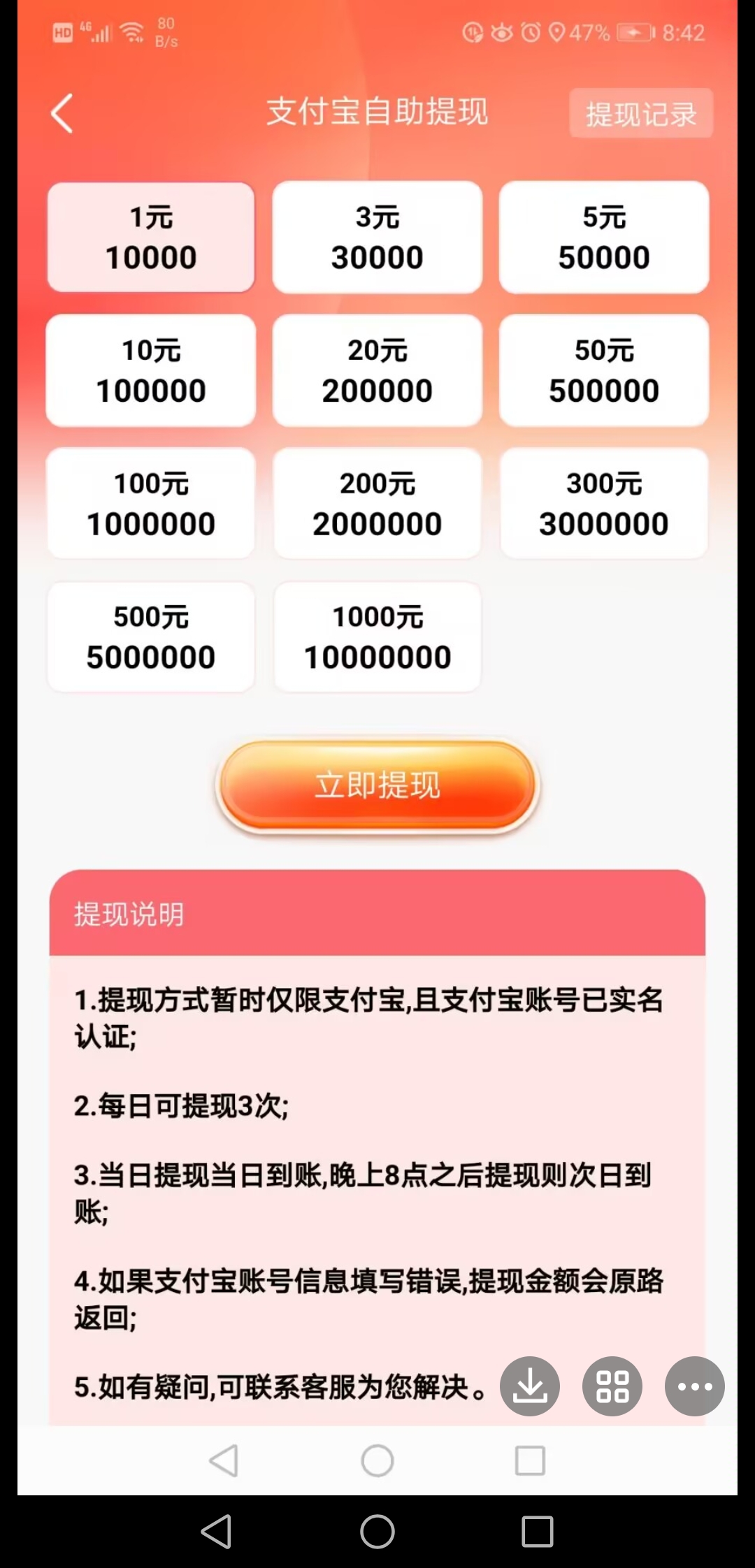The width and height of the screenshot is (755, 1568).
Task: Choose the 1000元 10000000 amount
Action: coord(377,637)
